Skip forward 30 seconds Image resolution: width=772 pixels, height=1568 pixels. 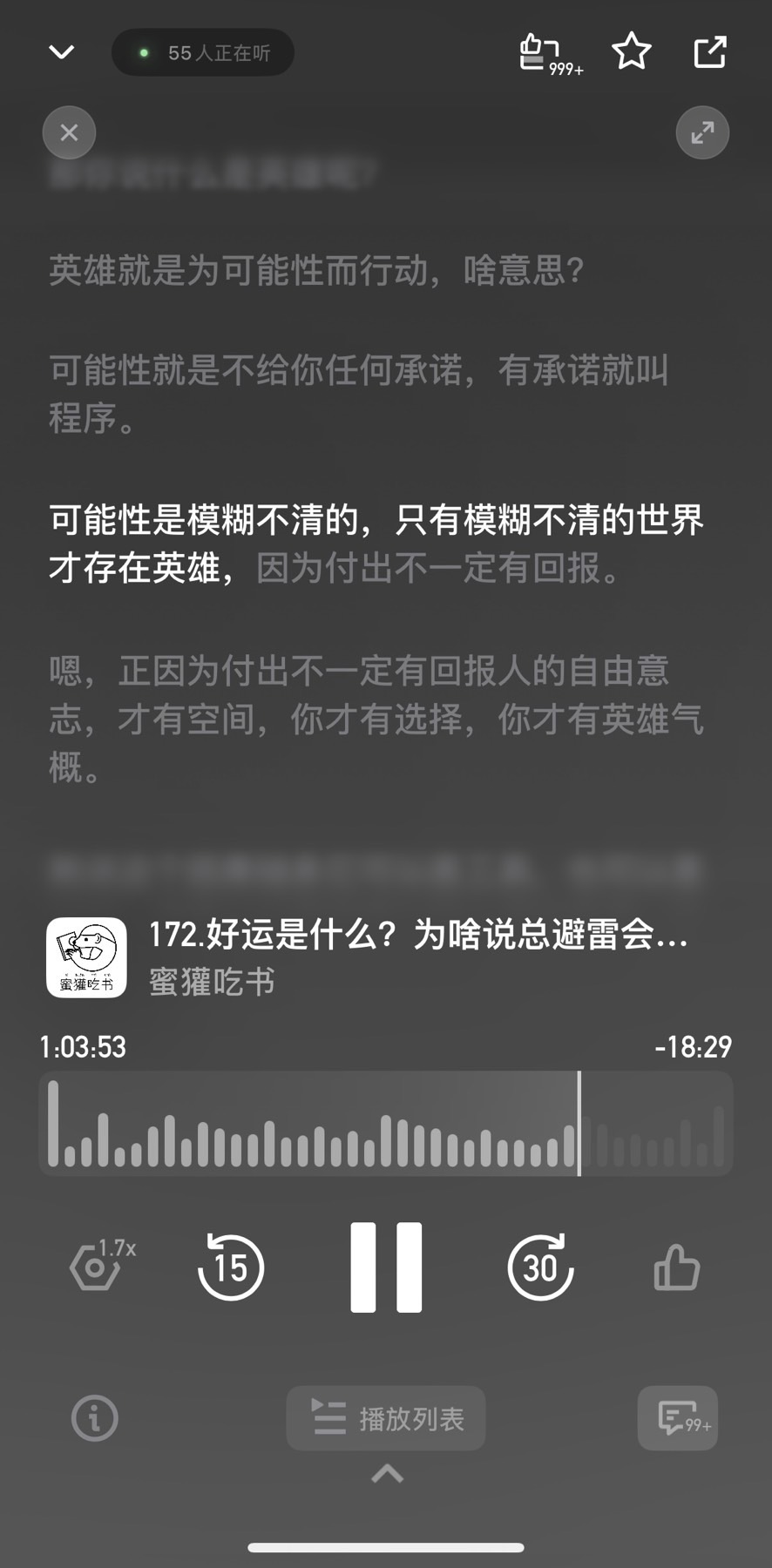pyautogui.click(x=540, y=1267)
